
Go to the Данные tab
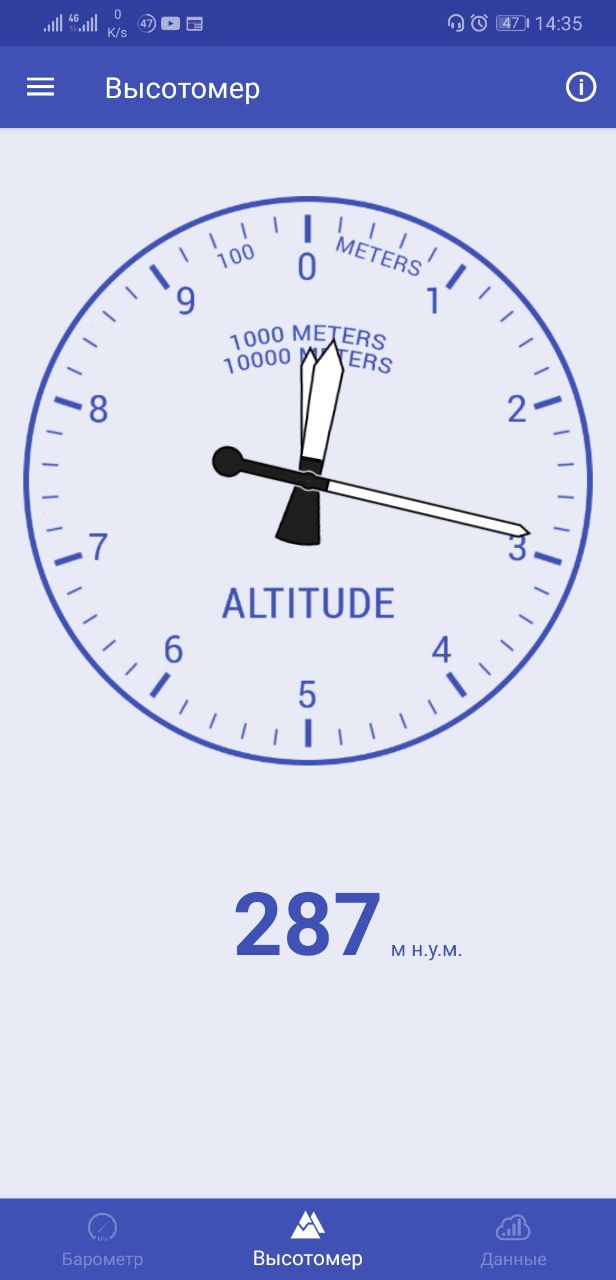(x=513, y=1240)
